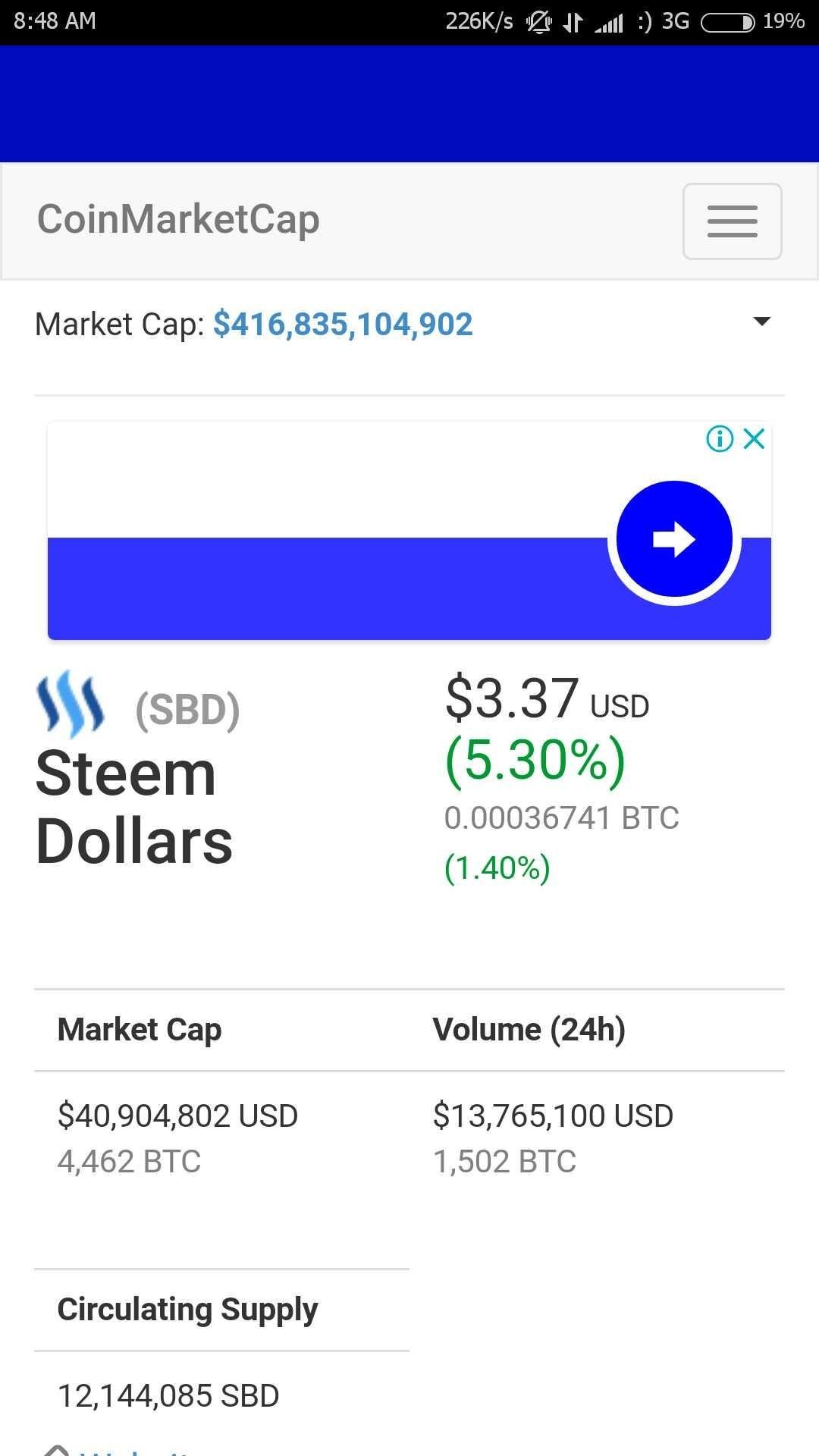
Task: Open the hamburger navigation menu
Action: coord(732,221)
